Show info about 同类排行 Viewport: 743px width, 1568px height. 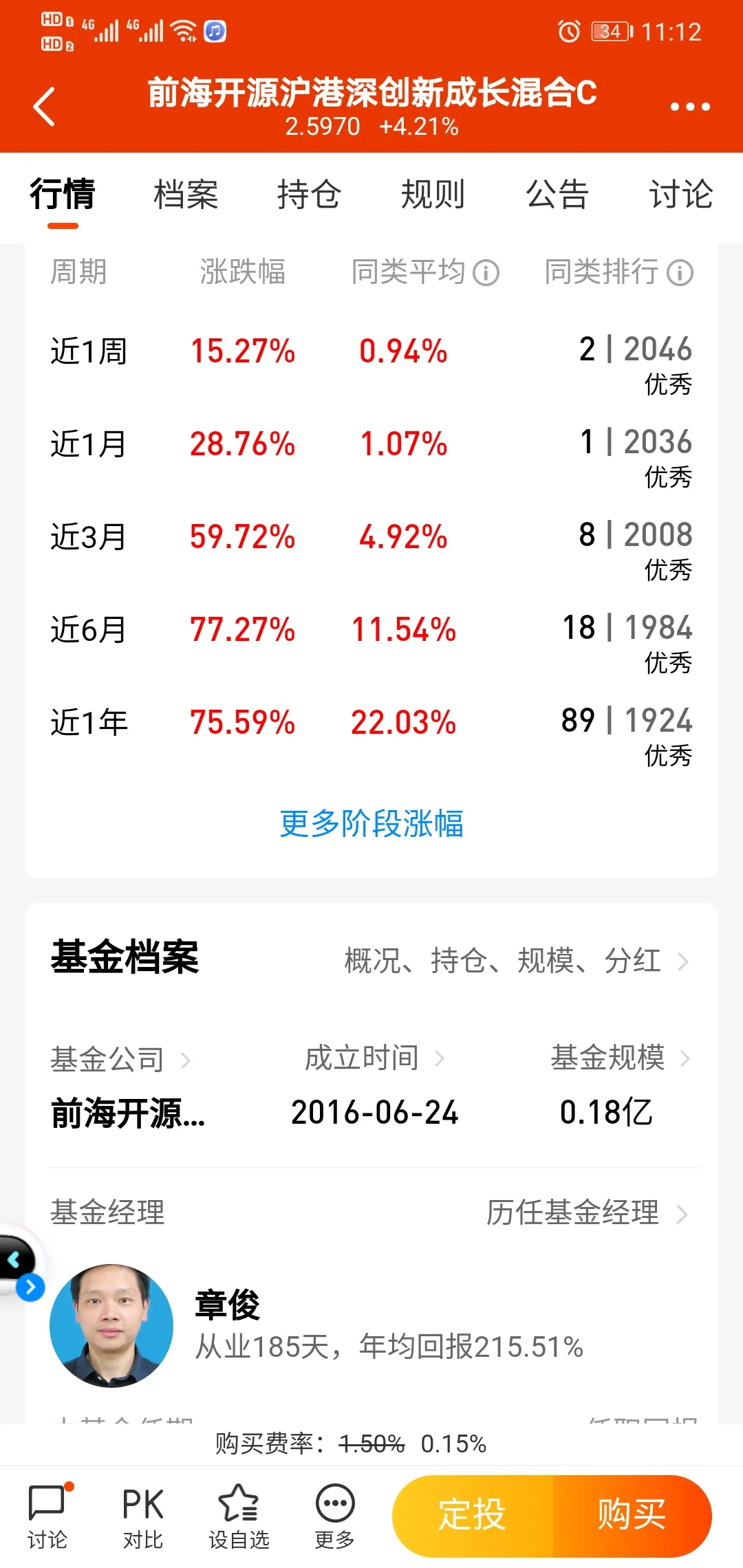(x=680, y=273)
